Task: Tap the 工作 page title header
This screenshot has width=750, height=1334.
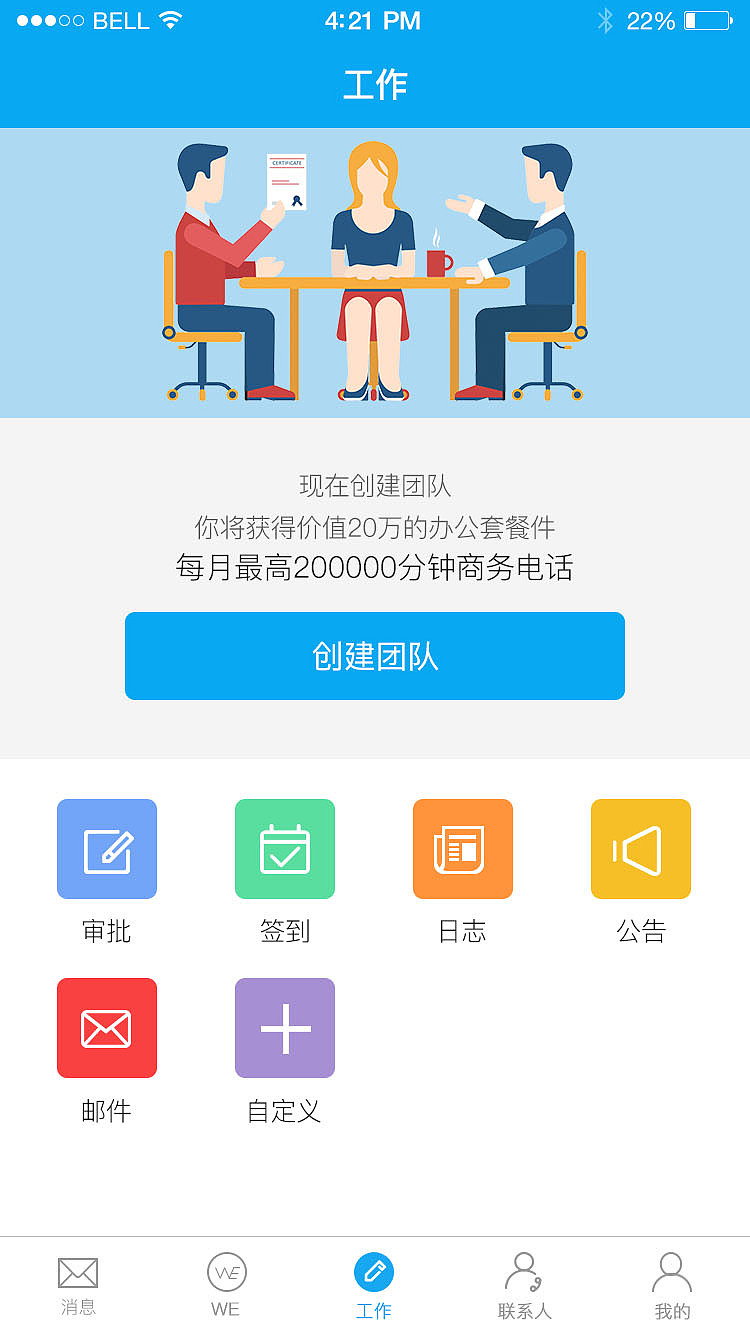Action: (375, 85)
